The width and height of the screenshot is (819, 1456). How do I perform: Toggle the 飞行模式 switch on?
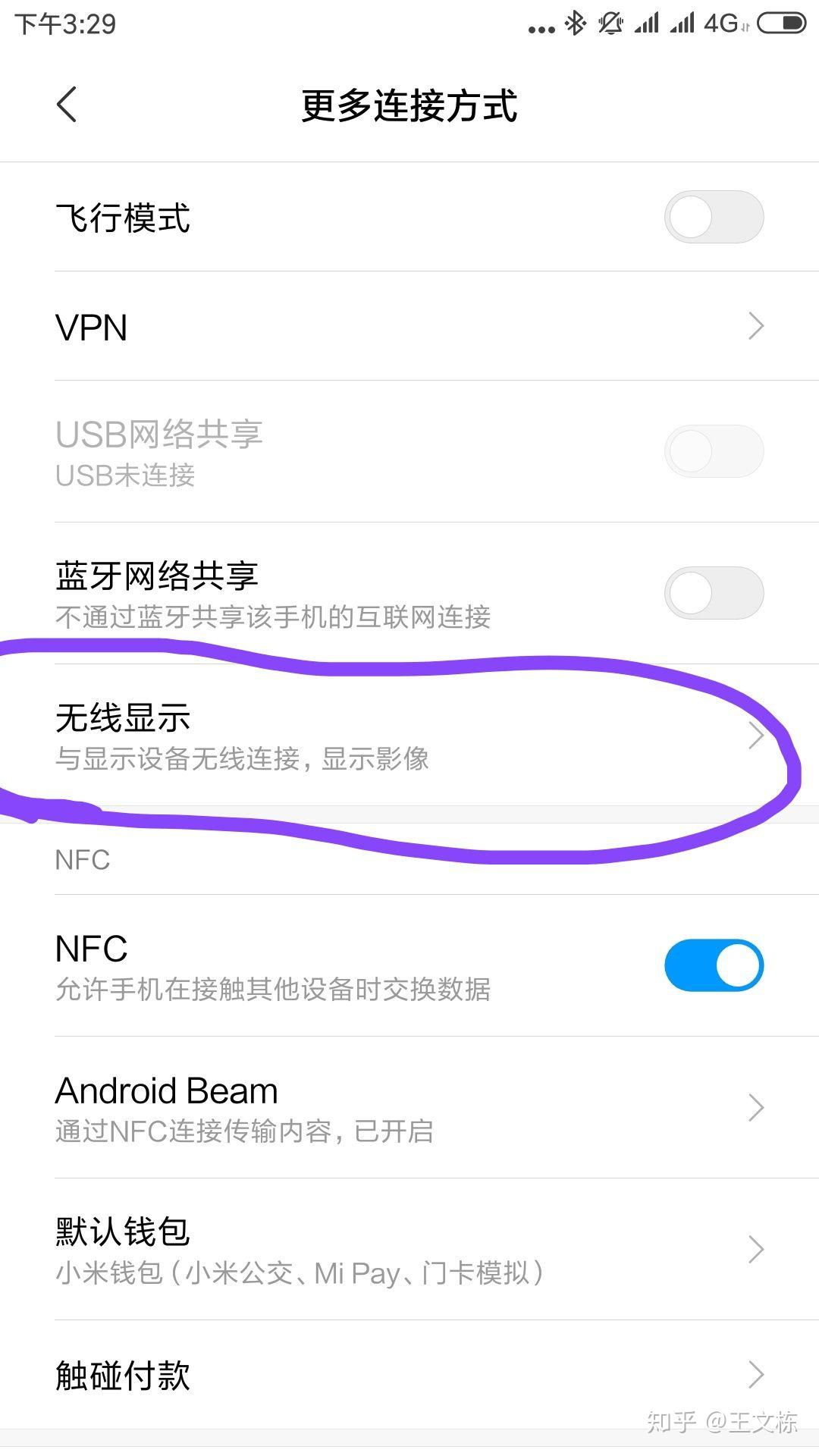713,218
